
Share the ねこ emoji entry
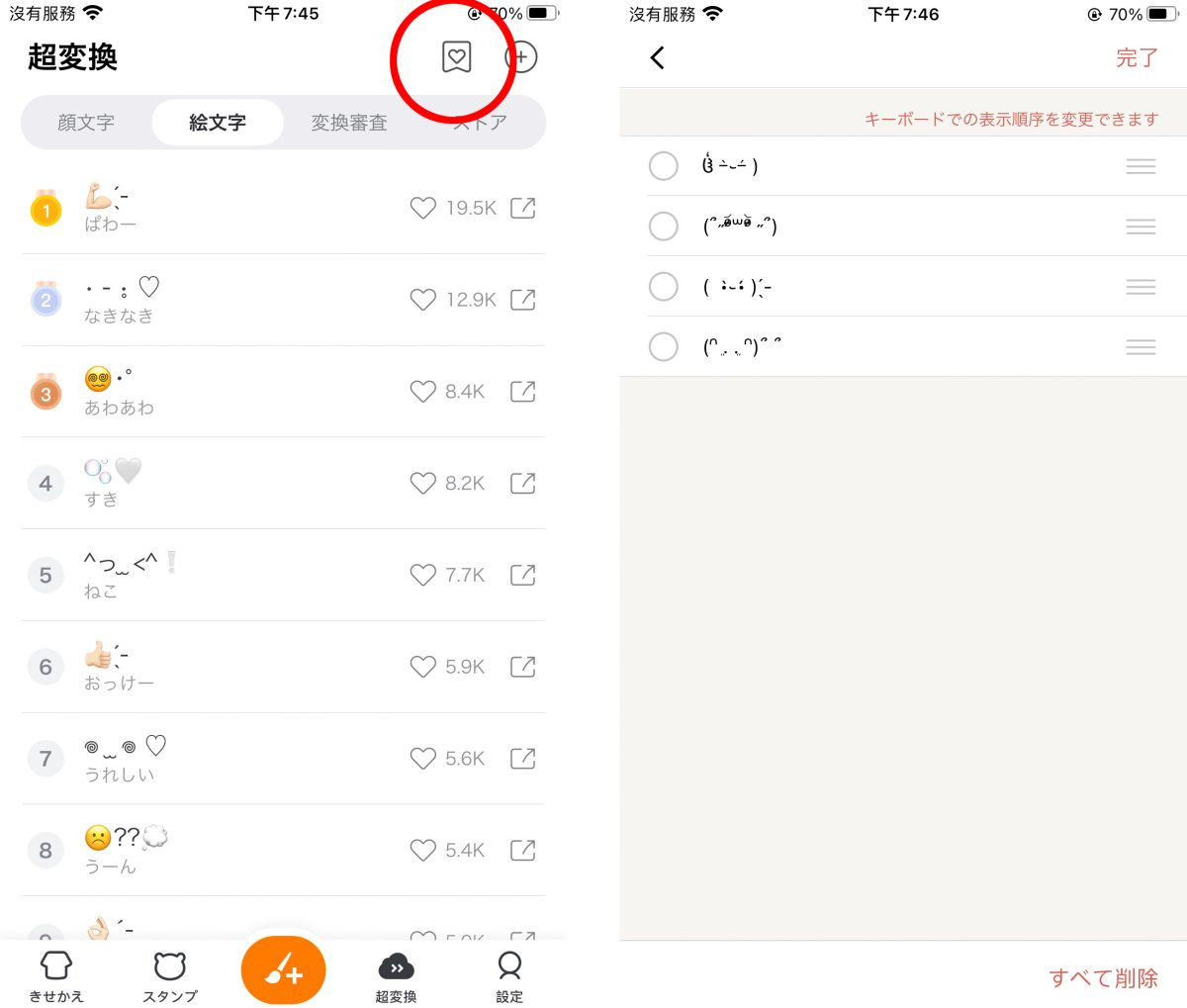[522, 575]
